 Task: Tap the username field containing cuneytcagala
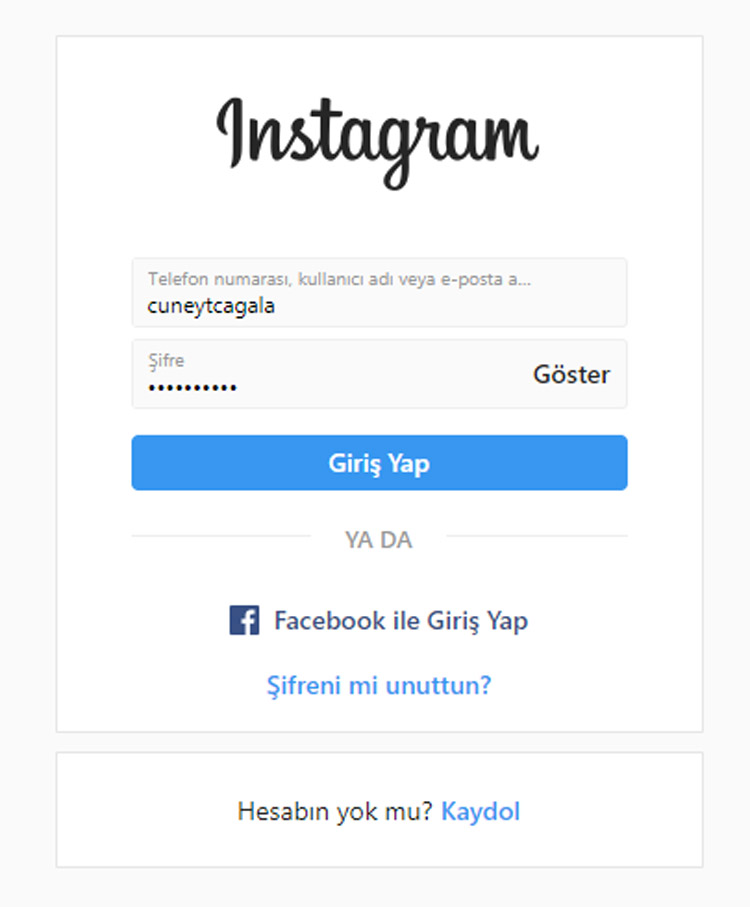(378, 293)
